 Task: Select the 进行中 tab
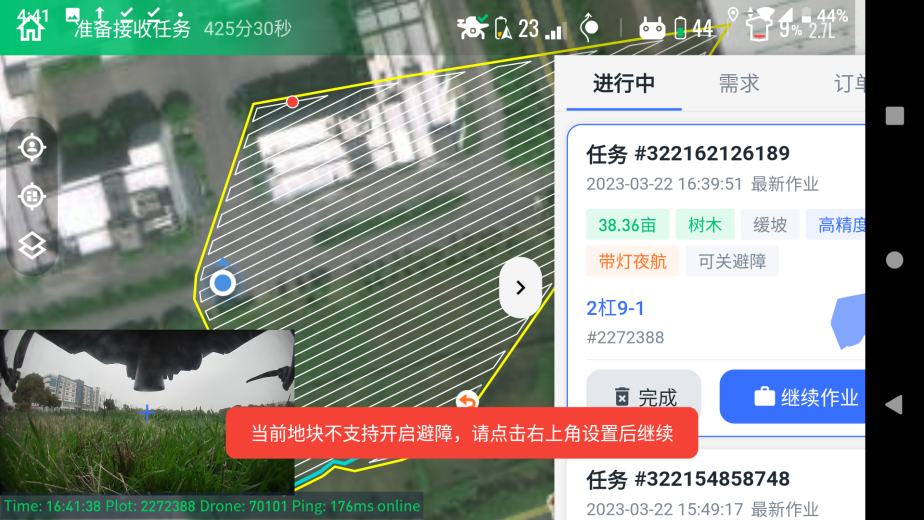pyautogui.click(x=624, y=84)
